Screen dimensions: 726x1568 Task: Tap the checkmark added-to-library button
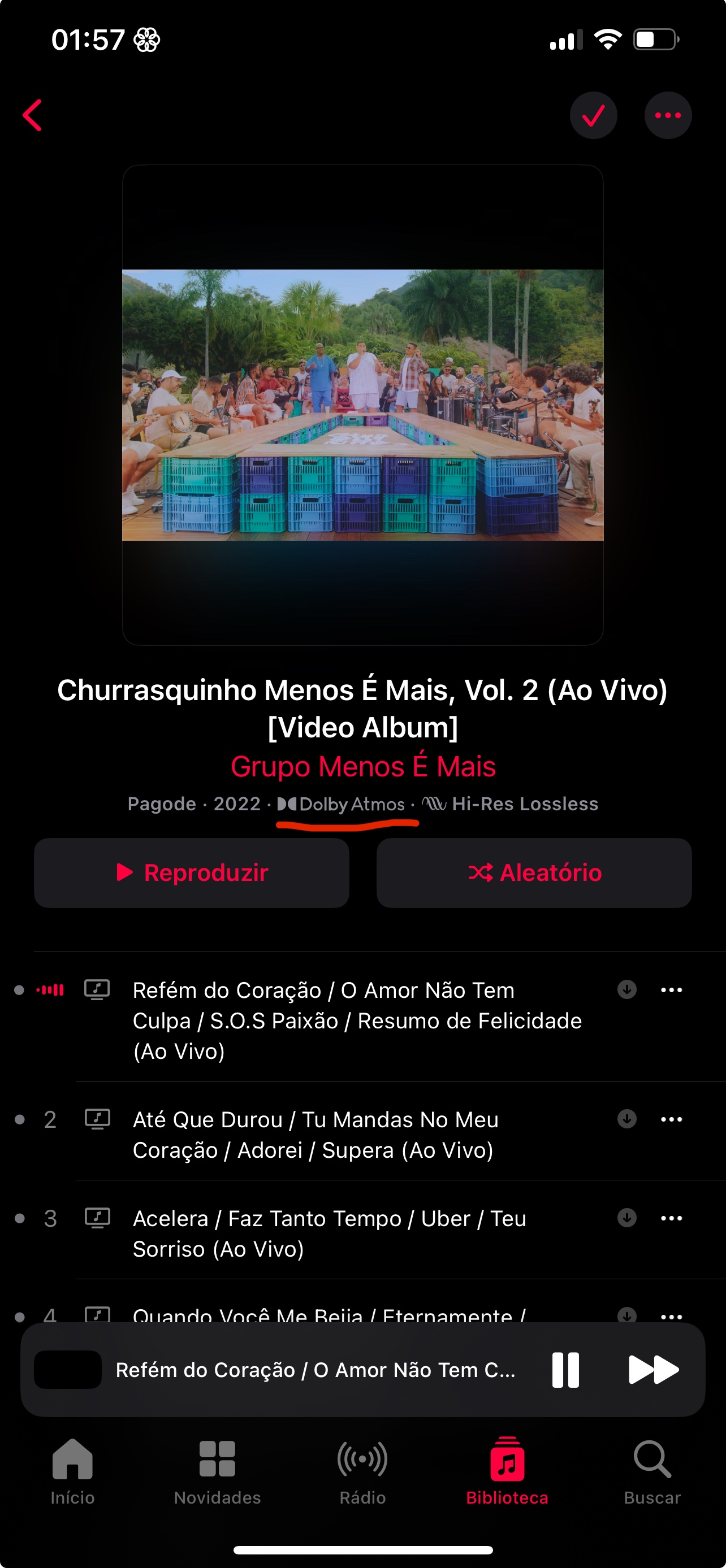(593, 116)
